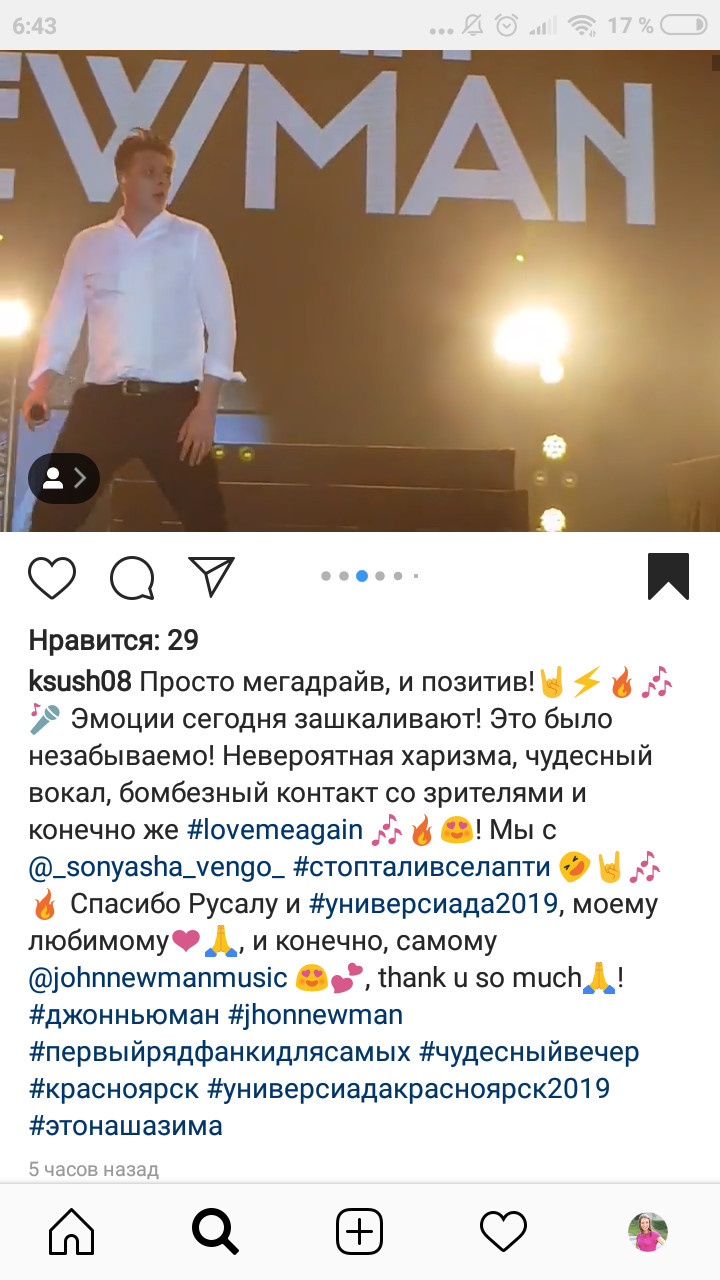
Task: Switch to the search and explore tab
Action: click(215, 1231)
